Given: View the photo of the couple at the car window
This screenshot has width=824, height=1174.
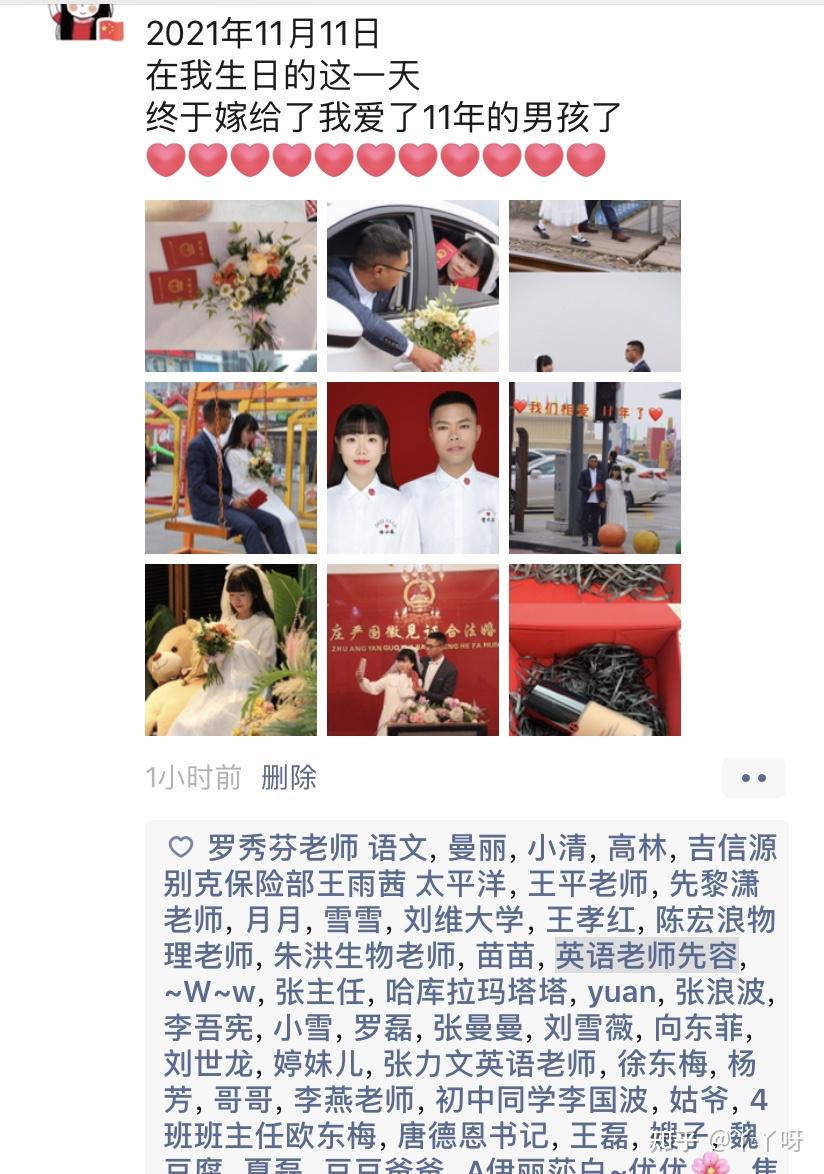Looking at the screenshot, I should click(x=413, y=286).
